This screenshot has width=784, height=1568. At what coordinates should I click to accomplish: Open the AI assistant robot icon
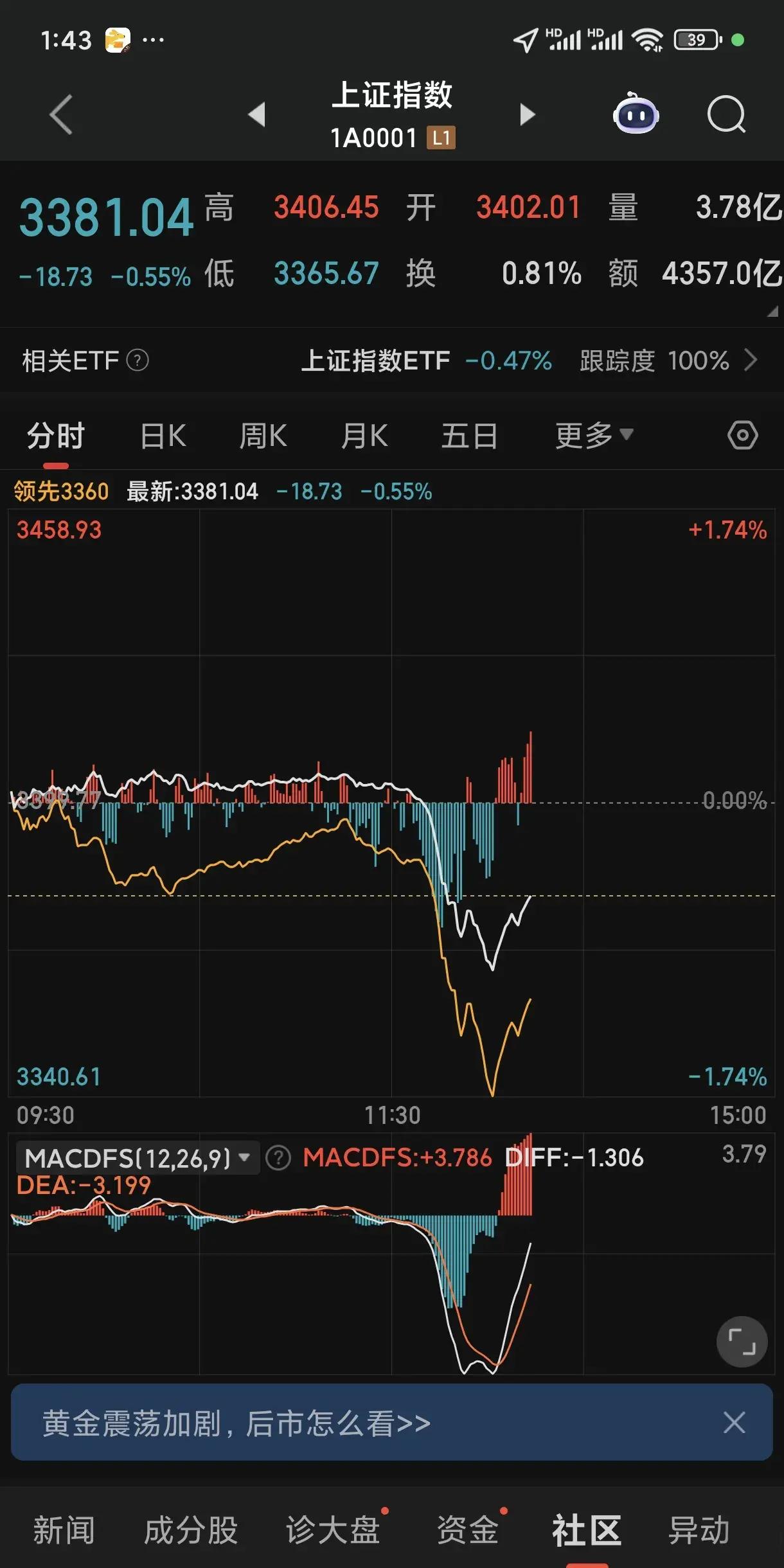coord(635,114)
